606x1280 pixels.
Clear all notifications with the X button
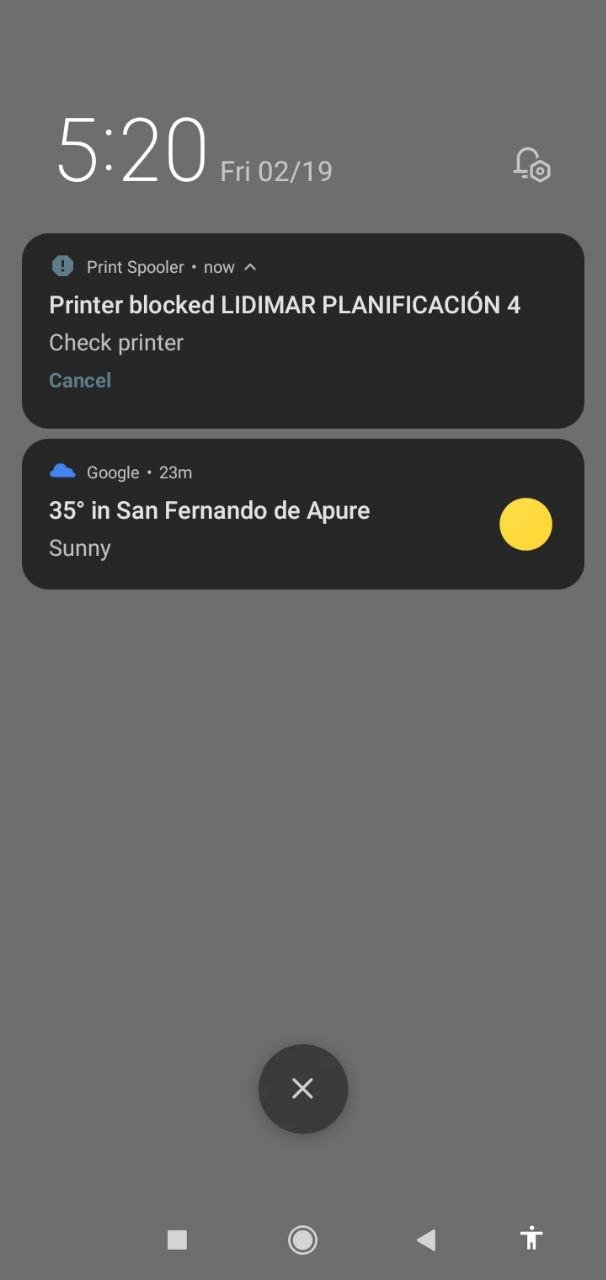(303, 1089)
